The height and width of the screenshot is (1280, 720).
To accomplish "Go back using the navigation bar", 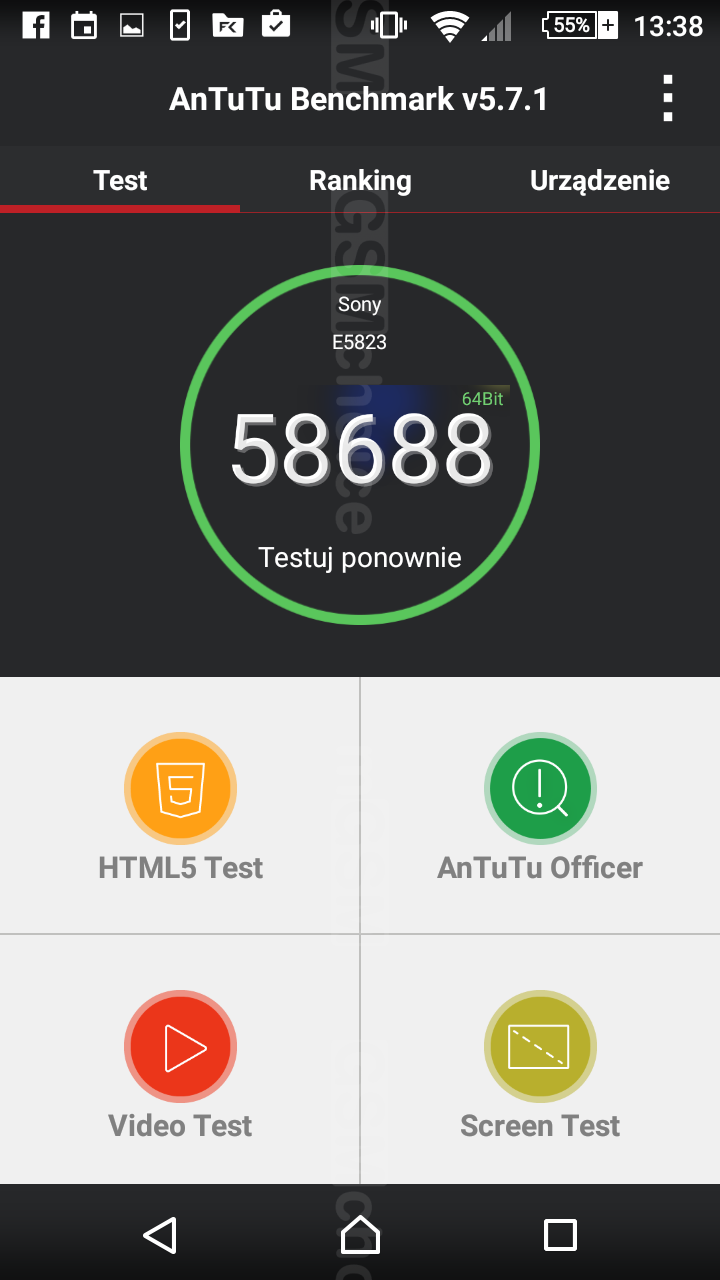I will [x=160, y=1235].
